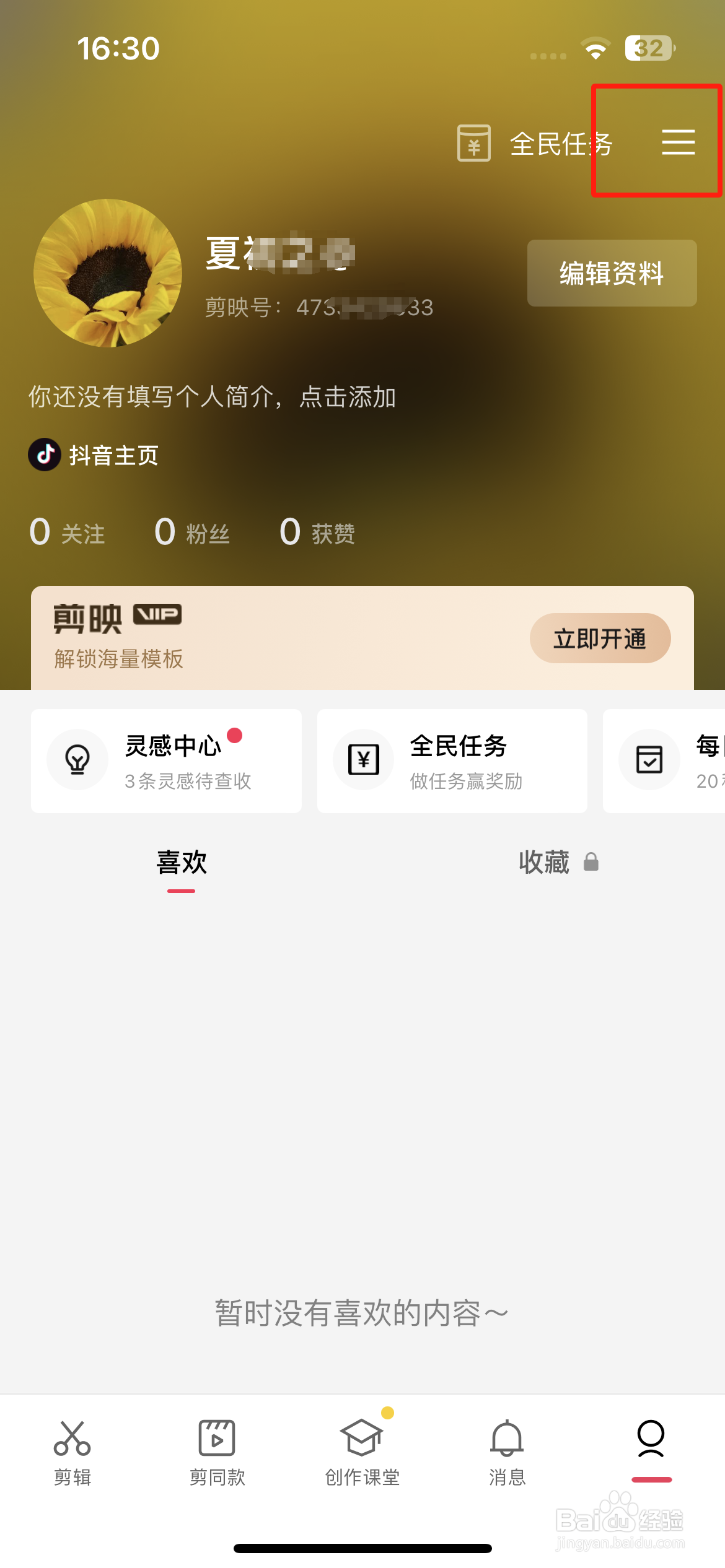Viewport: 725px width, 1568px height.
Task: Tap 立即开通 to activate 剪映 VIP
Action: [x=599, y=638]
